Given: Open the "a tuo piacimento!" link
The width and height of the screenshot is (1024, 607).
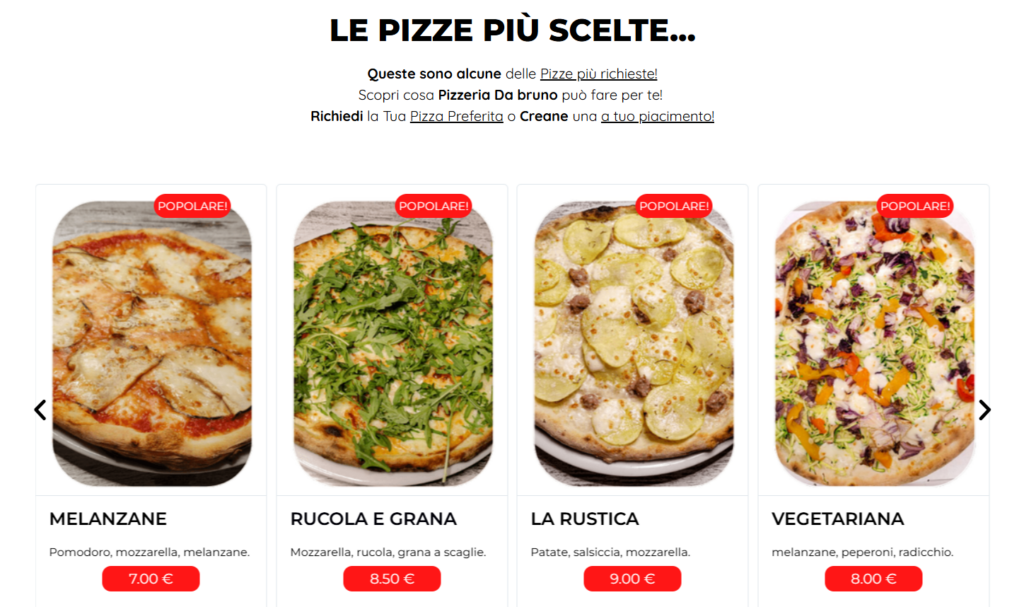Looking at the screenshot, I should pyautogui.click(x=658, y=116).
